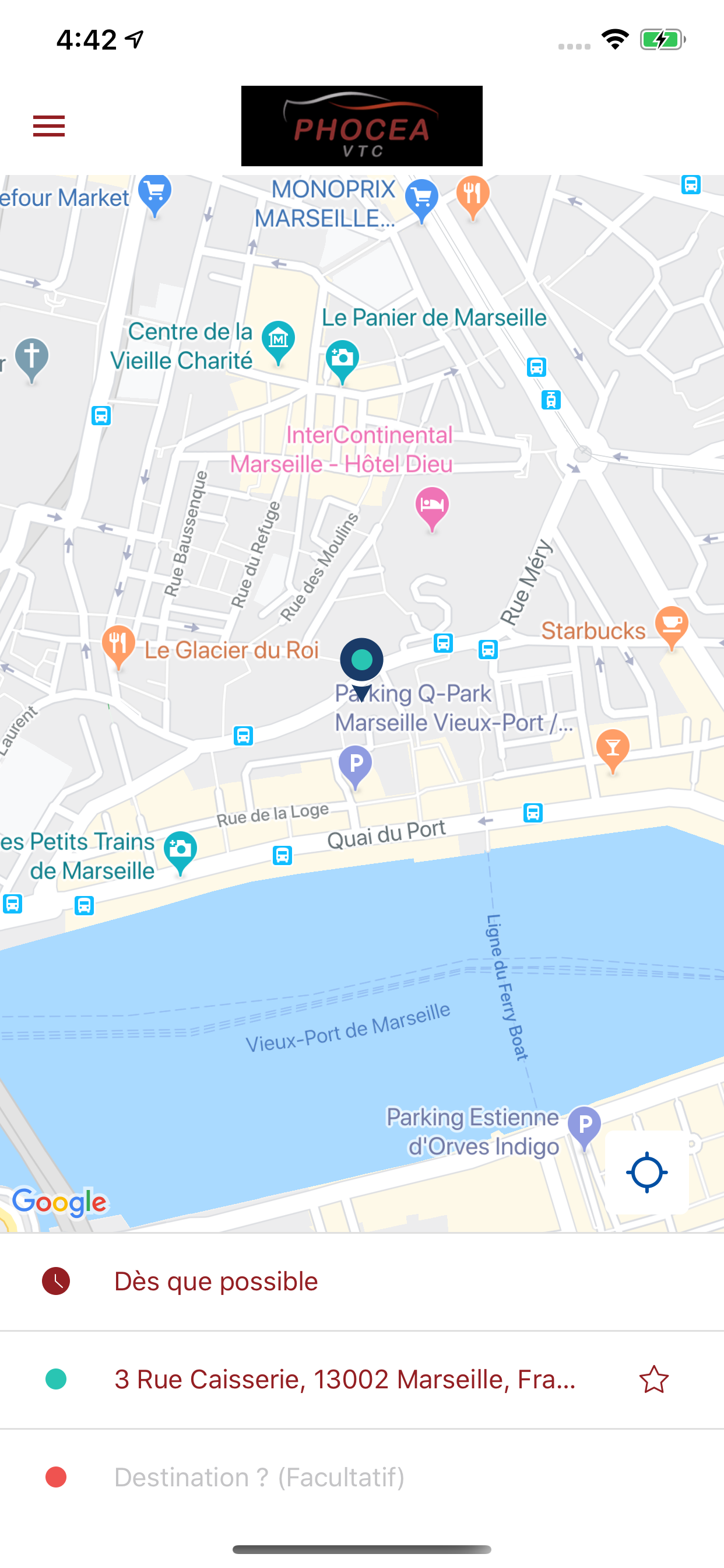This screenshot has height=1568, width=724.
Task: Recenter map using the crosshair locate button
Action: (646, 1172)
